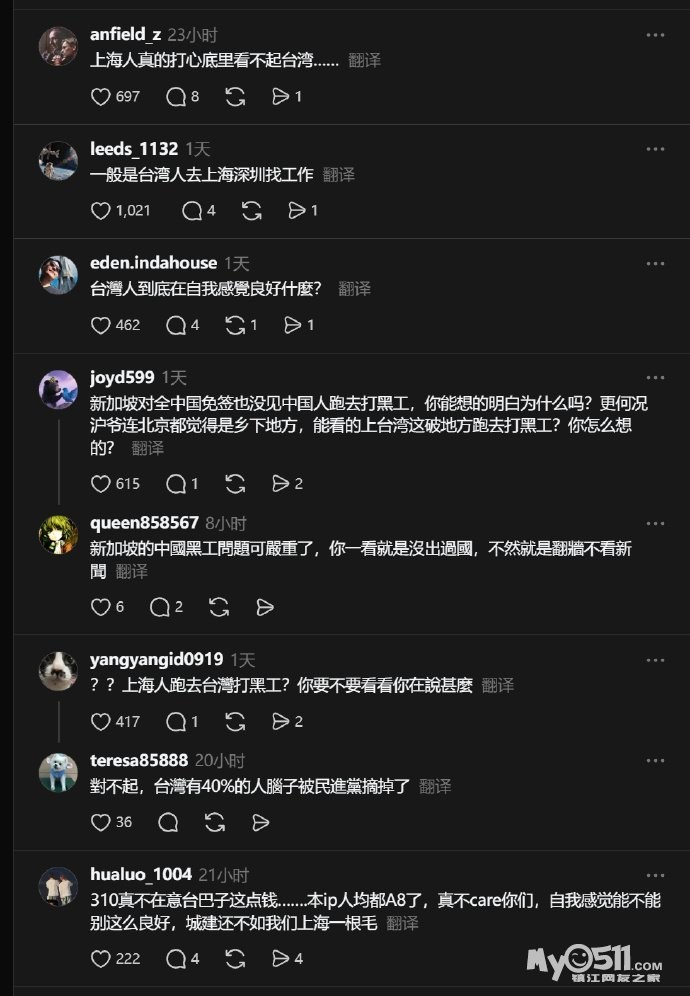690x996 pixels.
Task: Open overflow menu on anfield_z's comment
Action: 655,35
